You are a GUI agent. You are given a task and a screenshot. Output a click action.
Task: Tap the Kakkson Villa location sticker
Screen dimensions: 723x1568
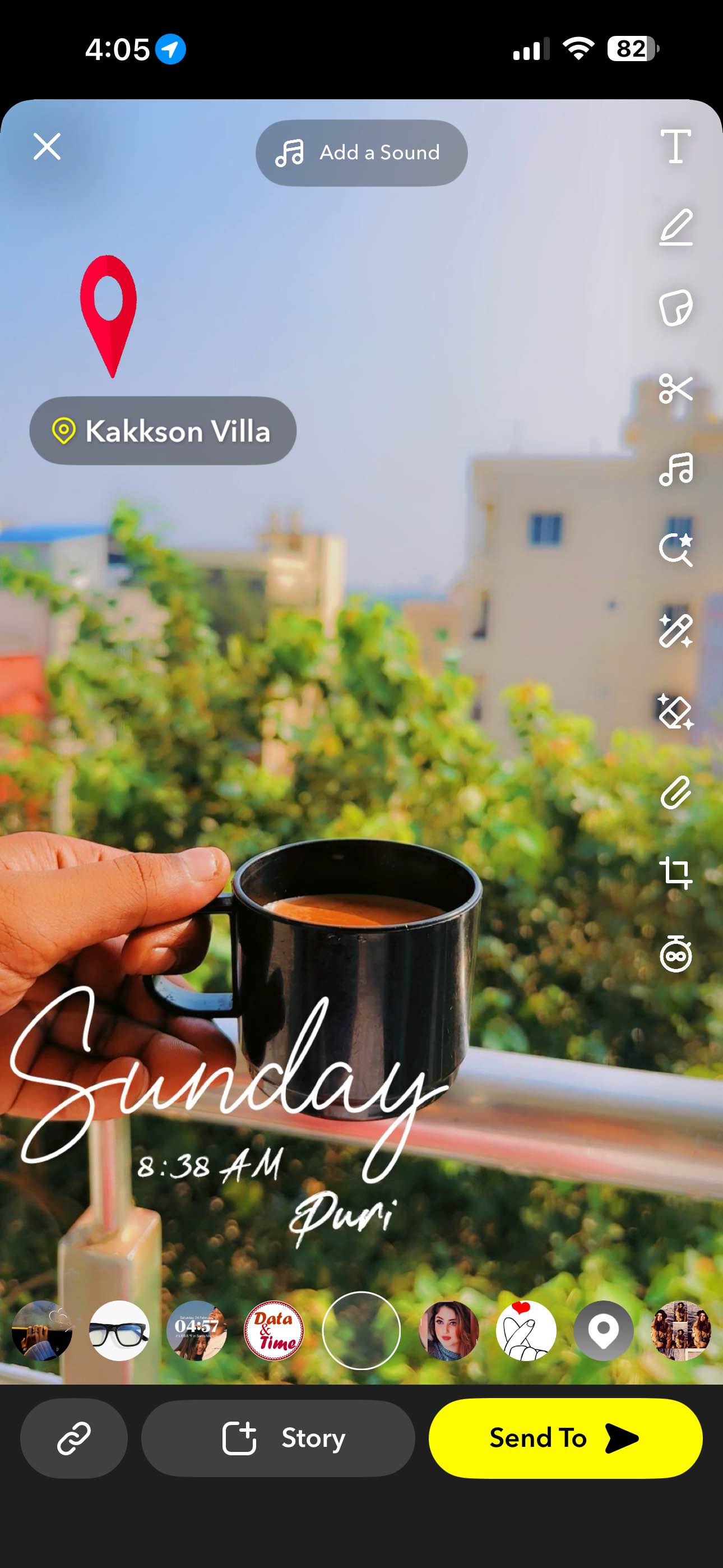pos(163,431)
